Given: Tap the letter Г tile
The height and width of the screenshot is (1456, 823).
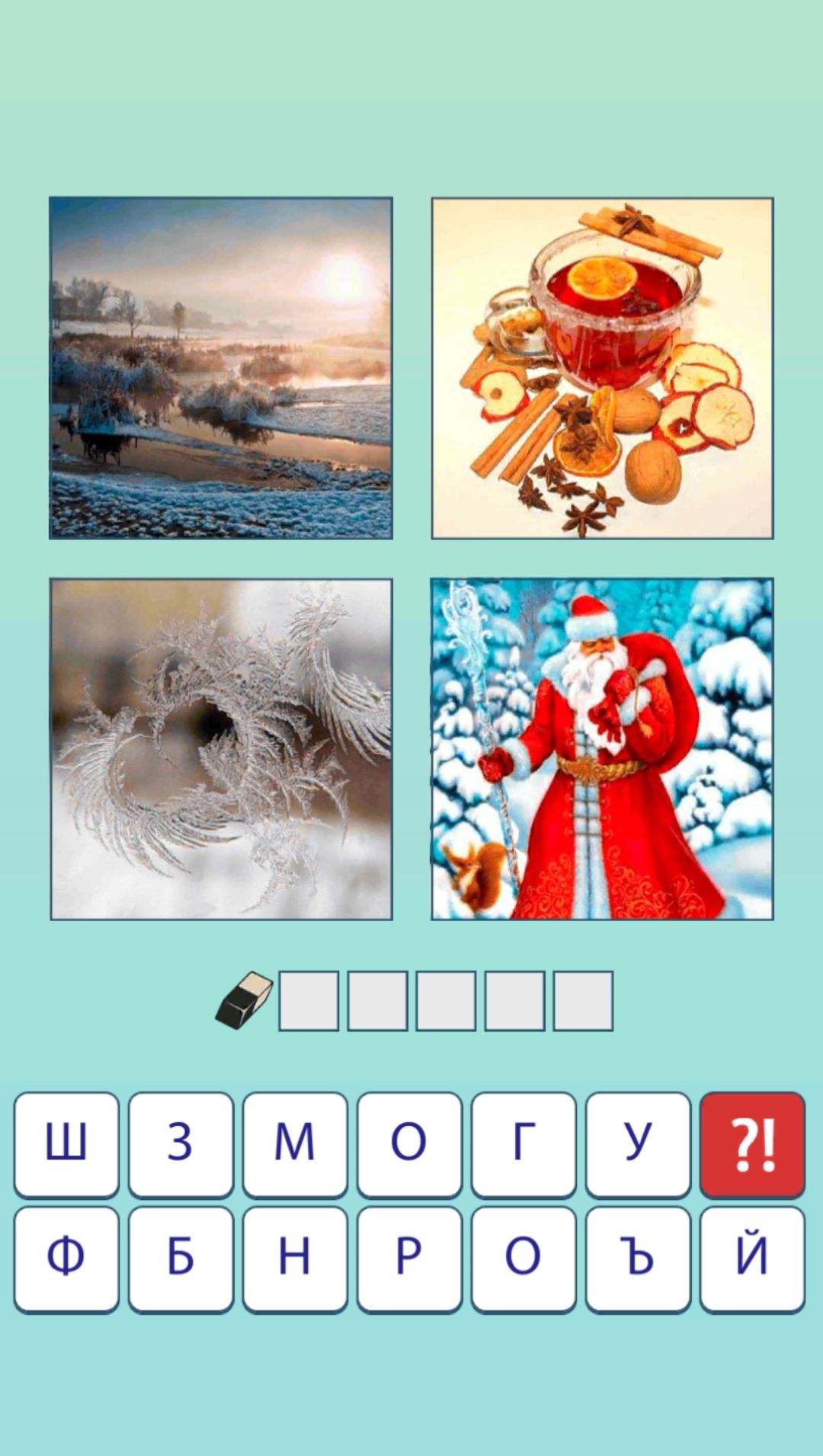Looking at the screenshot, I should pos(524,1143).
